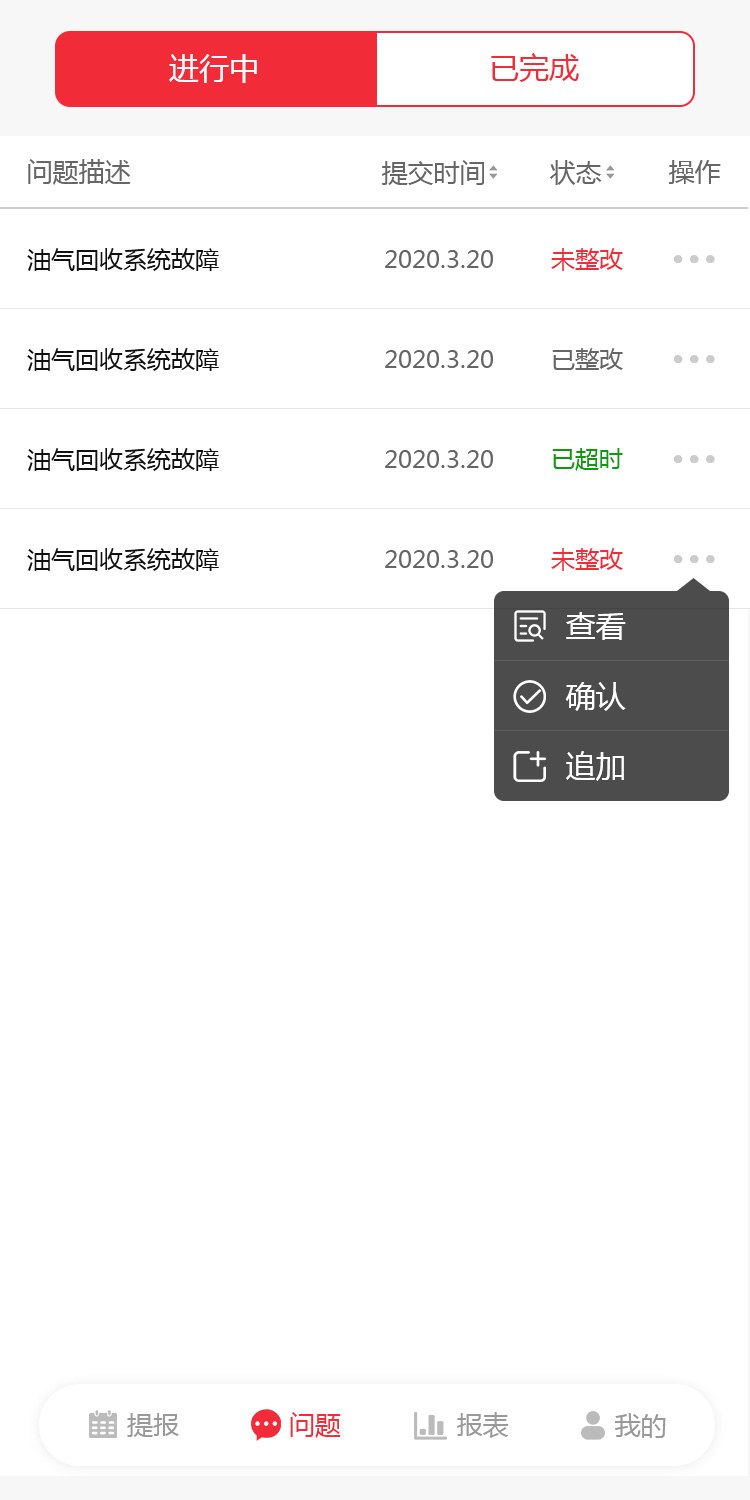Screen dimensions: 750x1500
Task: Select the 进行中 tab
Action: pos(215,69)
